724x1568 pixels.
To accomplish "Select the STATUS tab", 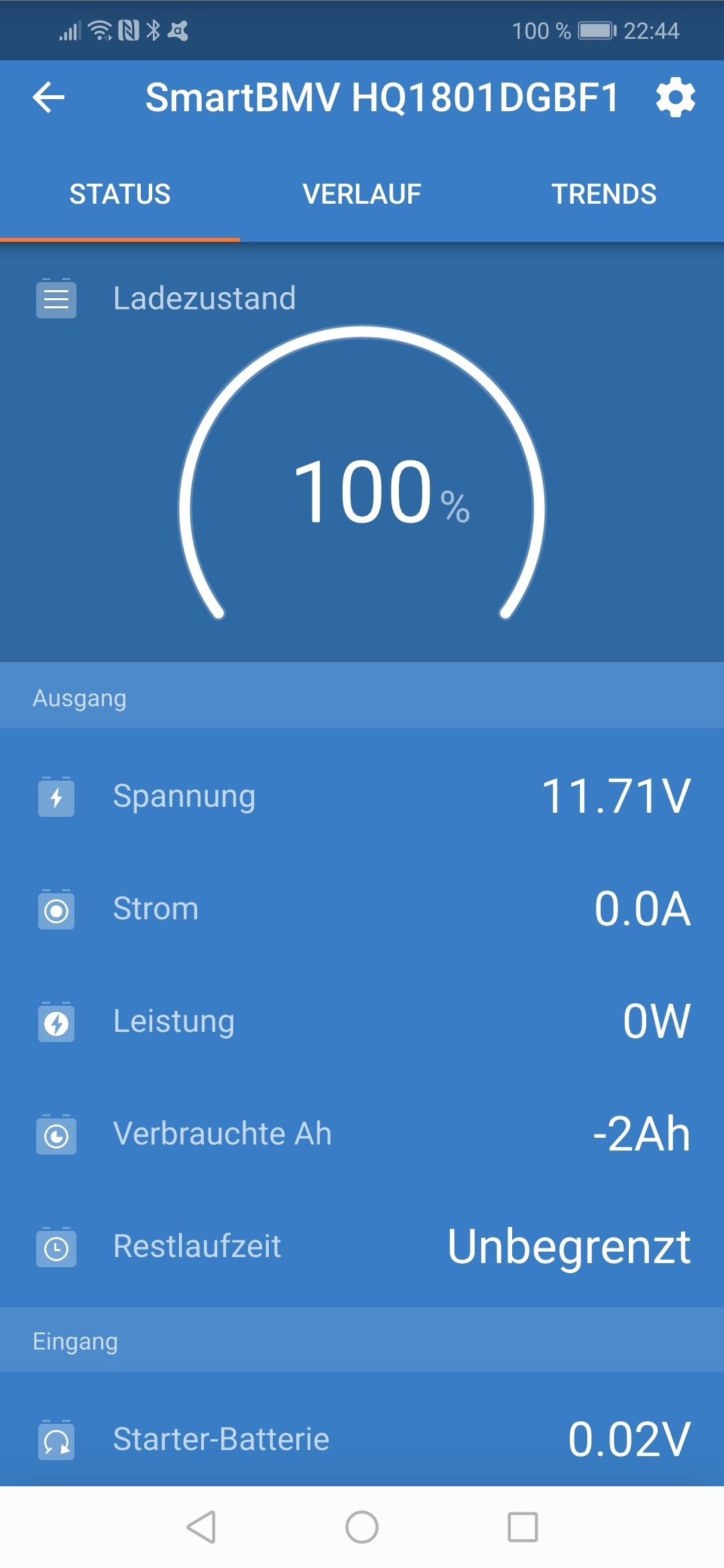I will coord(120,194).
